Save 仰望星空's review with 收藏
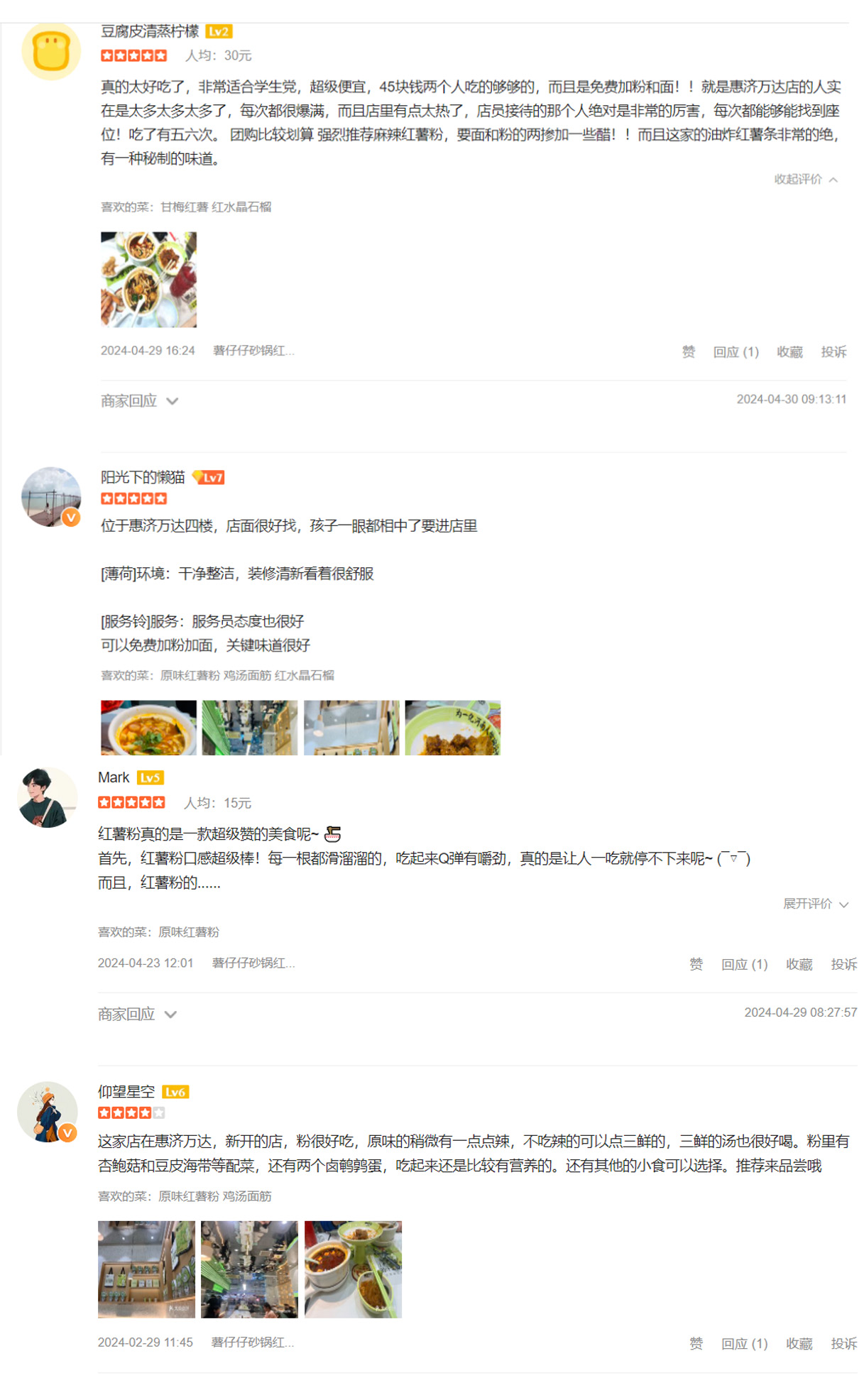Viewport: 864px width, 1400px height. (x=799, y=1343)
